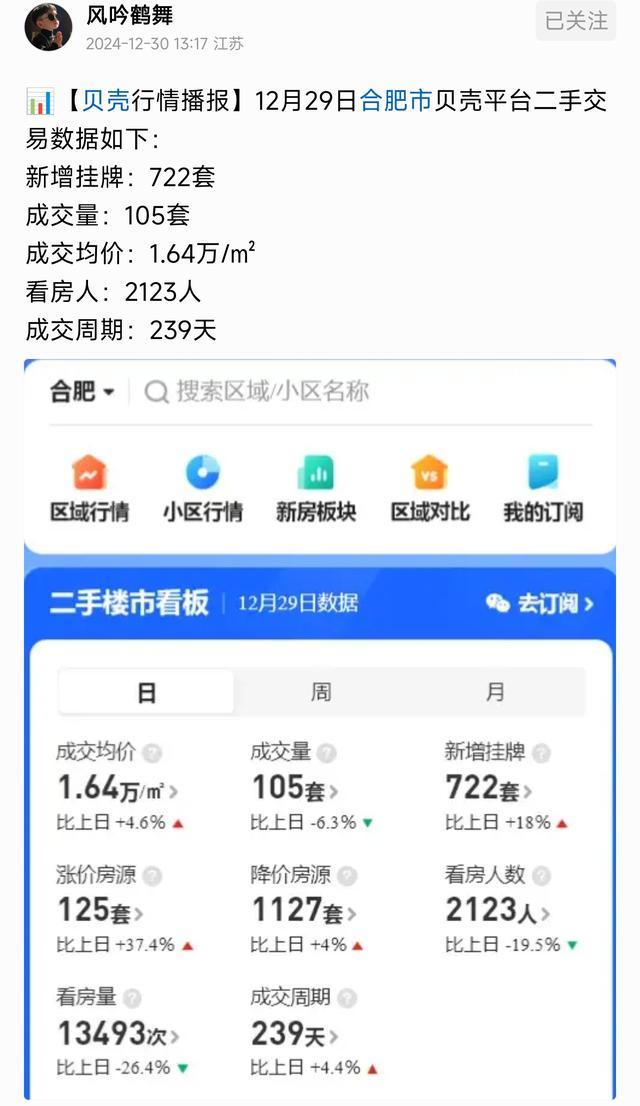The width and height of the screenshot is (640, 1106).
Task: Open 风吟鹤舞's profile avatar
Action: (x=48, y=27)
